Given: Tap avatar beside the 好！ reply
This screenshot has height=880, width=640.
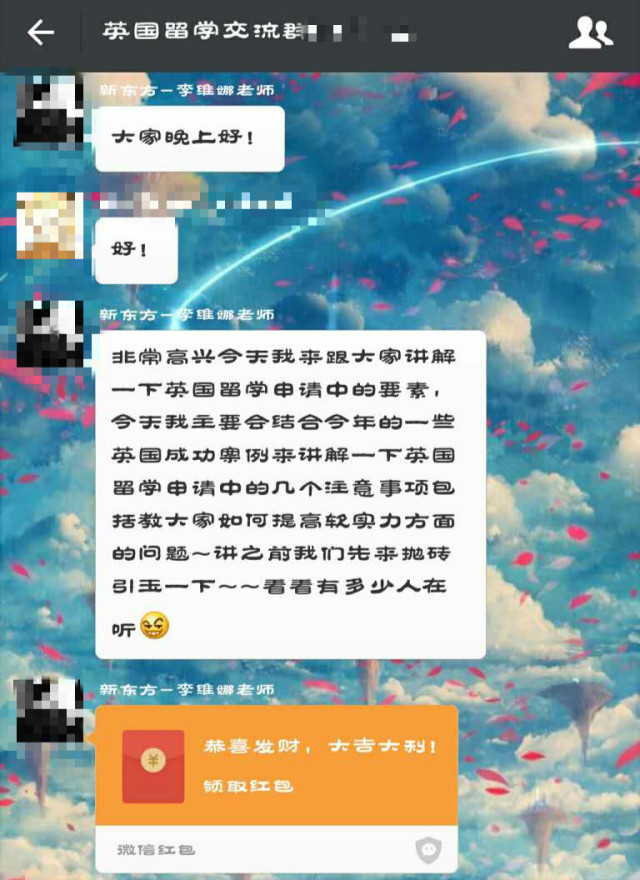Looking at the screenshot, I should (x=50, y=225).
